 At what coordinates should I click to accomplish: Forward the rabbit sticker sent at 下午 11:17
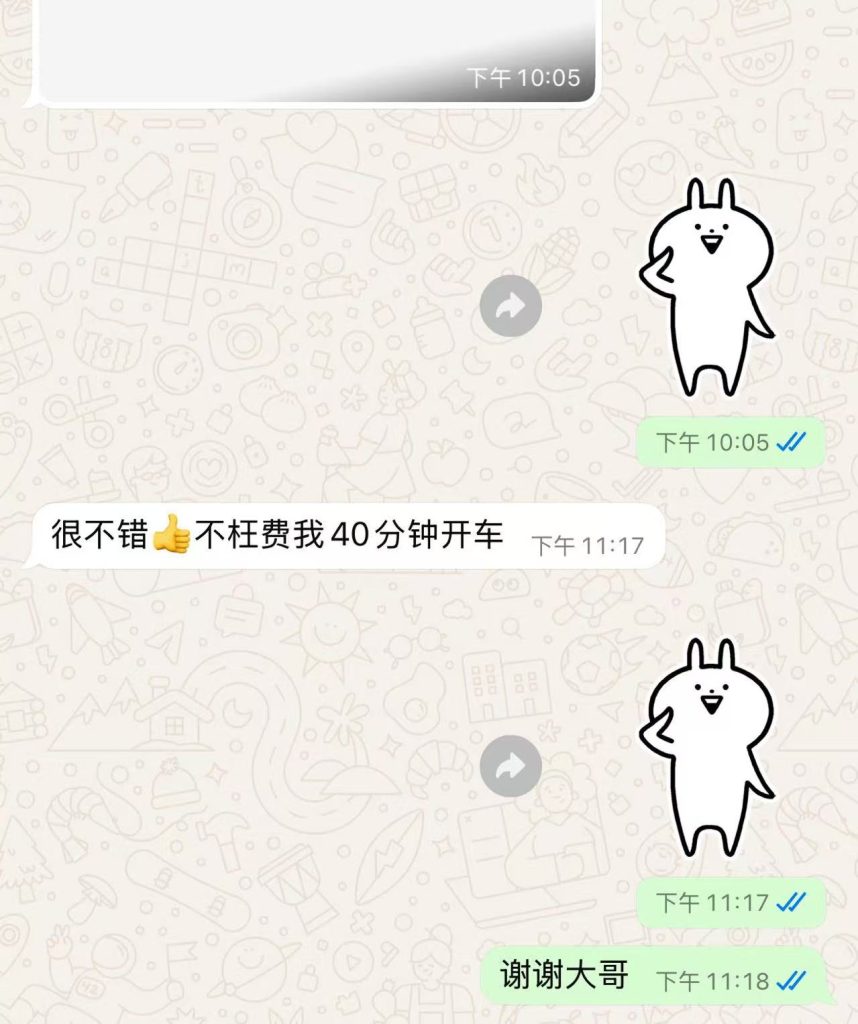(x=510, y=767)
